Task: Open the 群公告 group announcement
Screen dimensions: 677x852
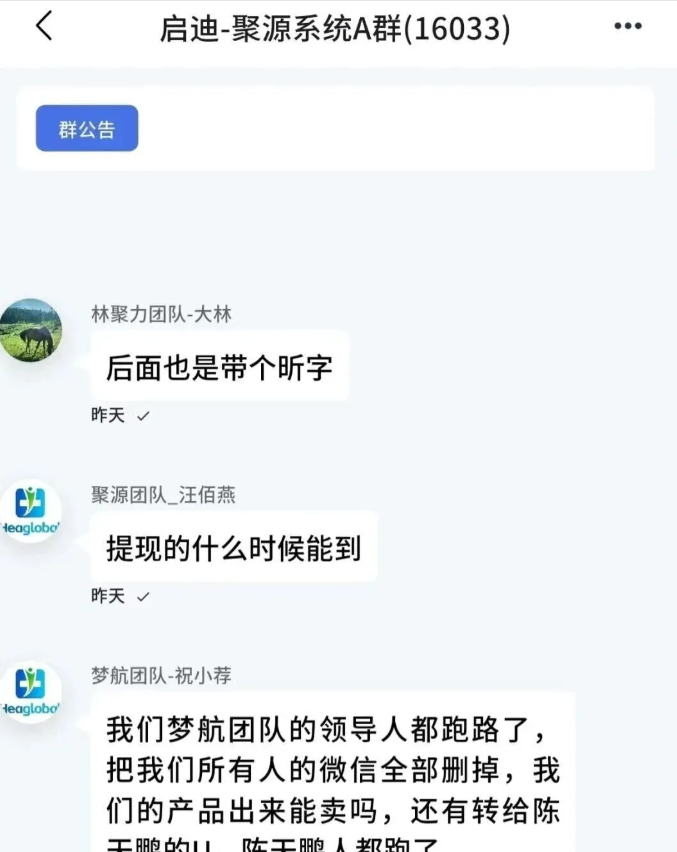Action: pyautogui.click(x=87, y=128)
